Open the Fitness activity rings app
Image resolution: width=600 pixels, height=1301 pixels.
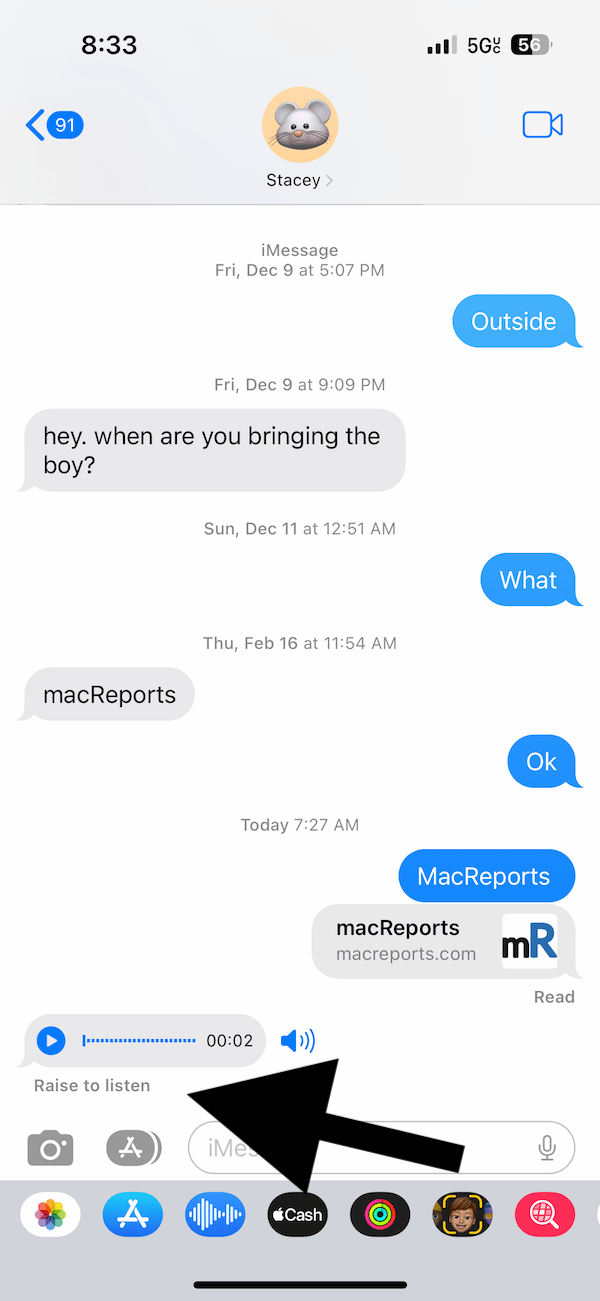point(380,1215)
